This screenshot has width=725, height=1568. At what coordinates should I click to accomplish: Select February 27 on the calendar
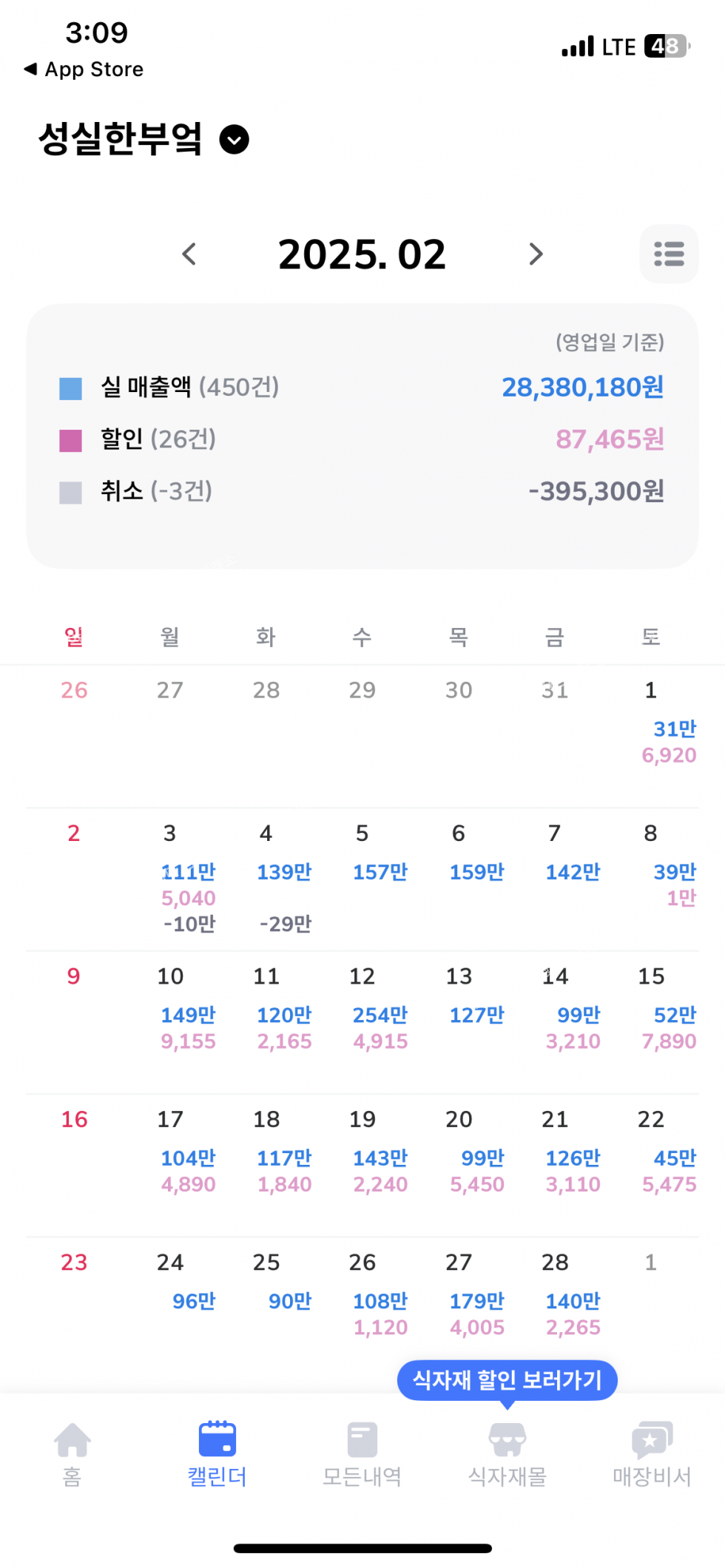tap(460, 1298)
